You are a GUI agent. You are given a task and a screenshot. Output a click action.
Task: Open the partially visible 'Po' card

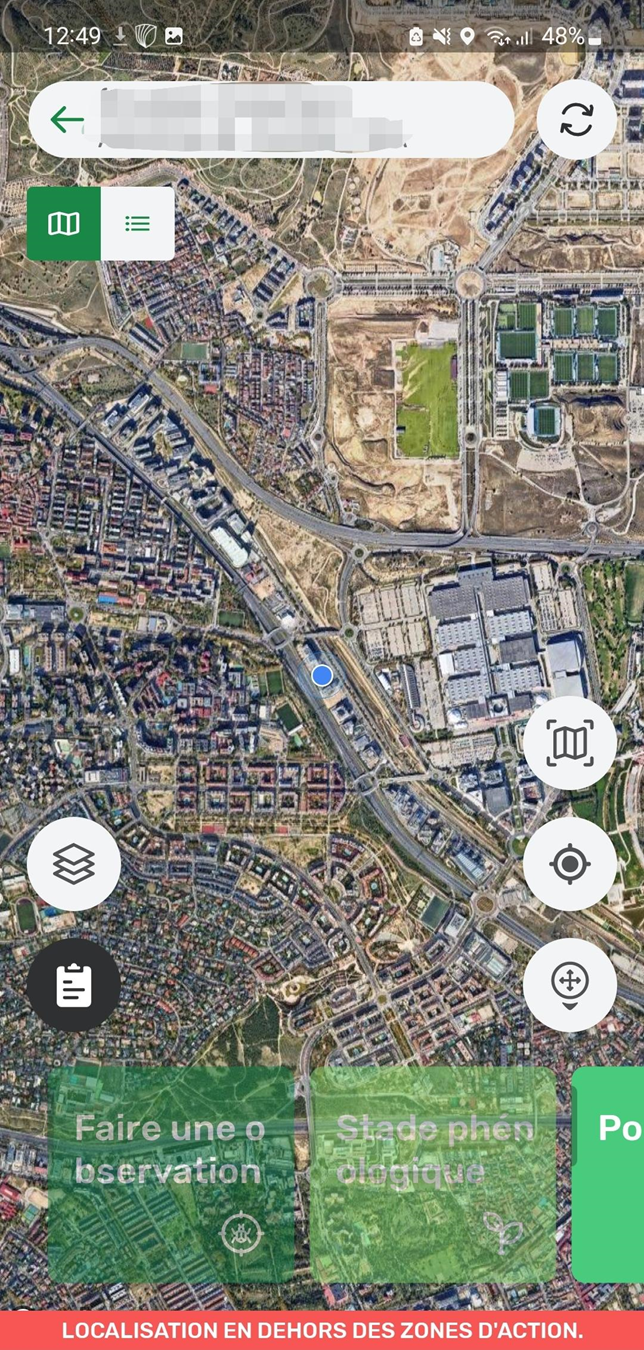(610, 1175)
